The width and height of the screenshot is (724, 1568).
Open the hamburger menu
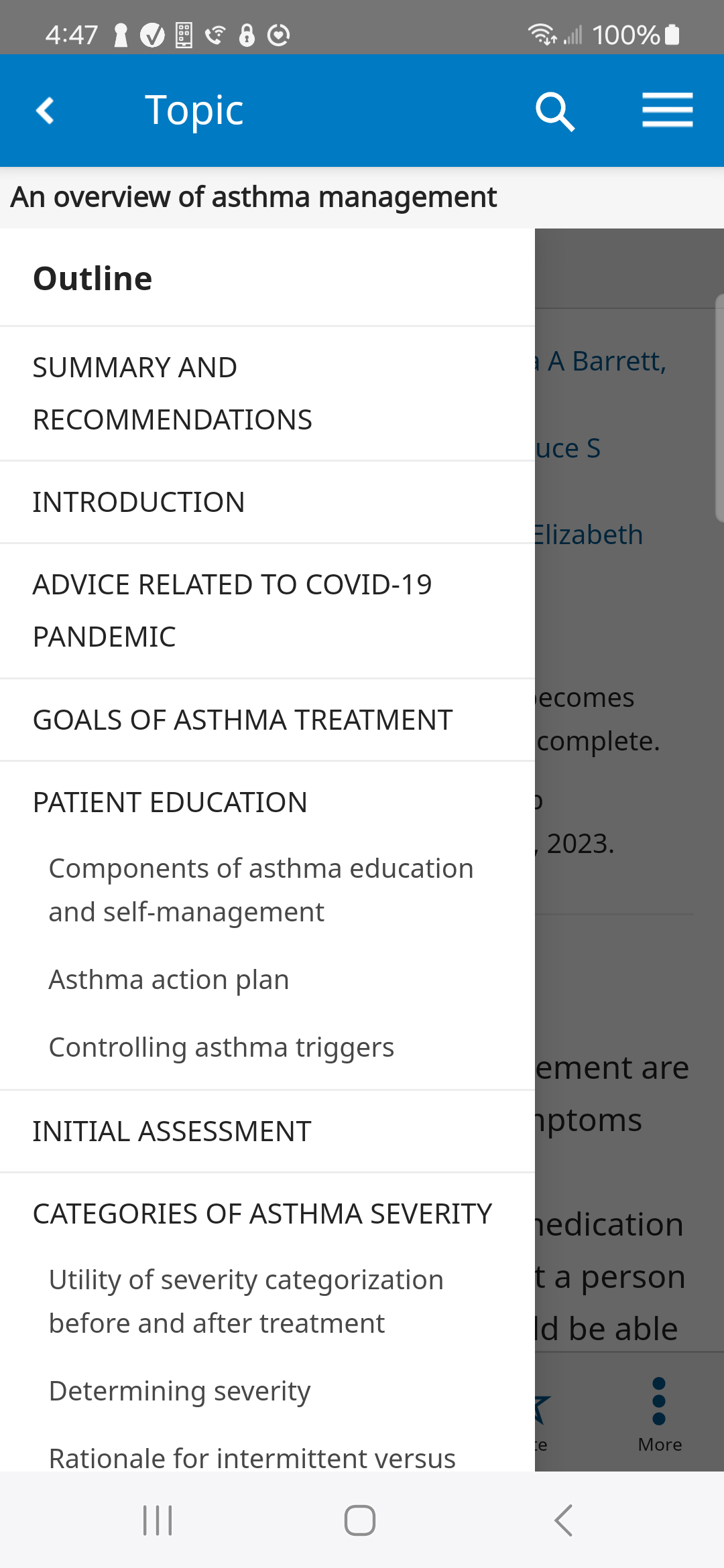[x=667, y=111]
